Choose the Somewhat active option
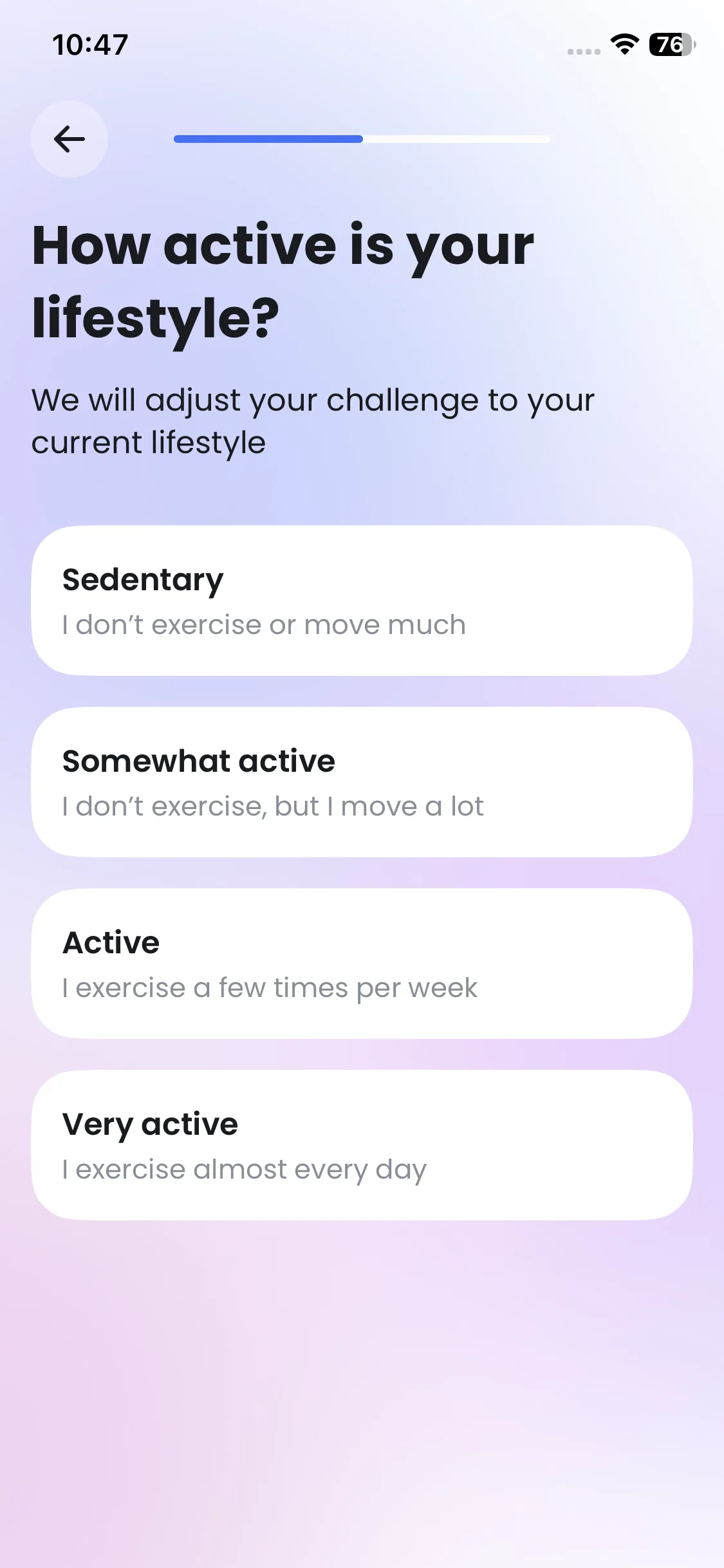724x1568 pixels. click(362, 782)
